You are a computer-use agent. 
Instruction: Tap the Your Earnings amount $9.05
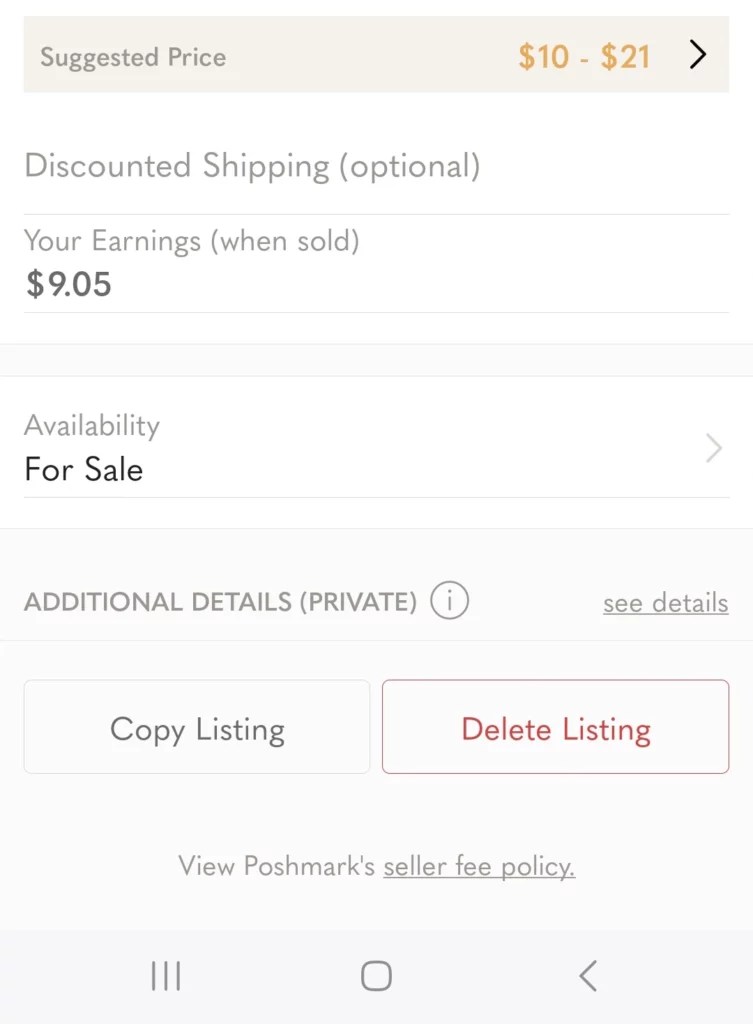click(x=66, y=284)
